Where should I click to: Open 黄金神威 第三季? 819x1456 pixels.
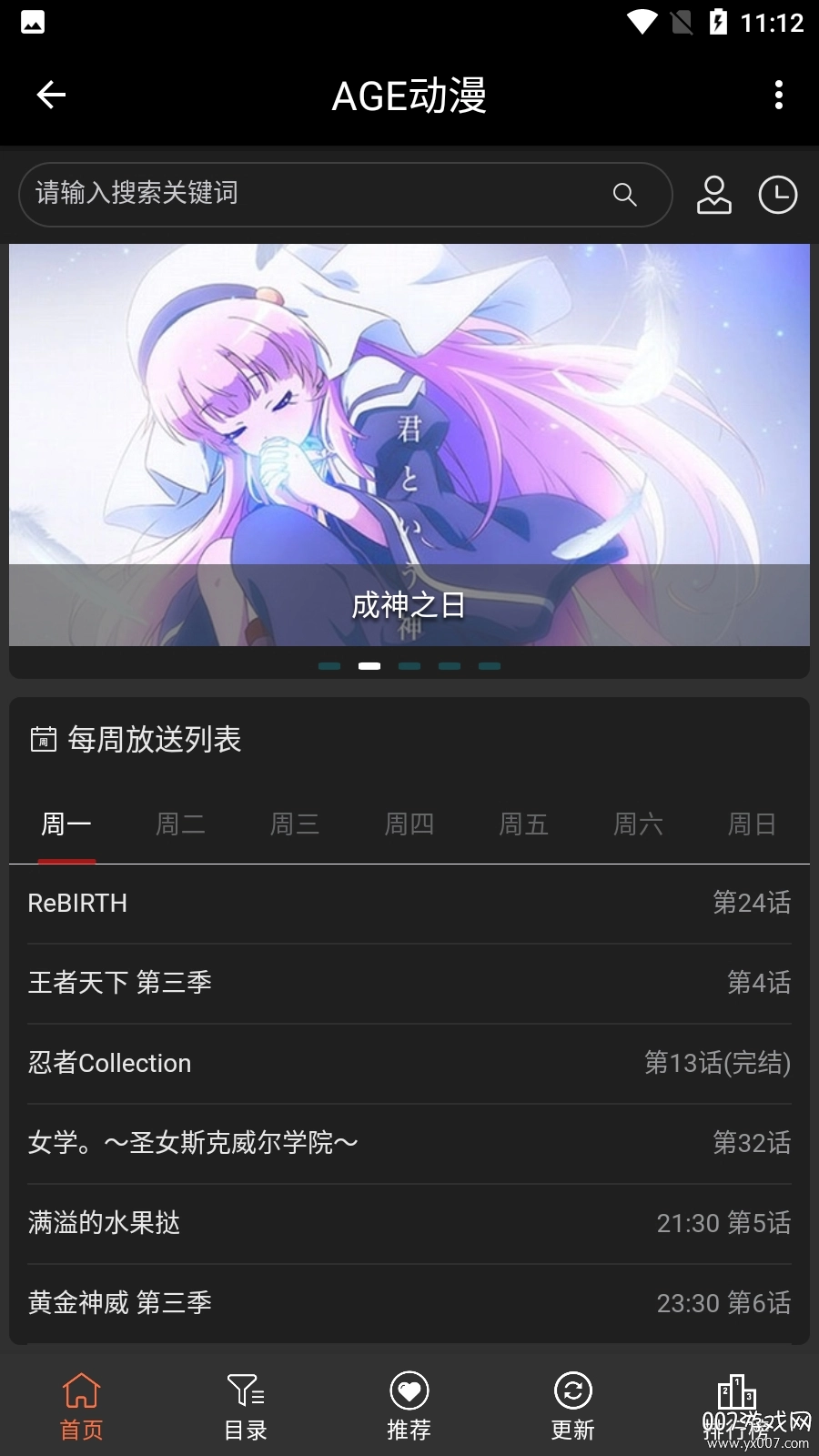coord(409,1303)
